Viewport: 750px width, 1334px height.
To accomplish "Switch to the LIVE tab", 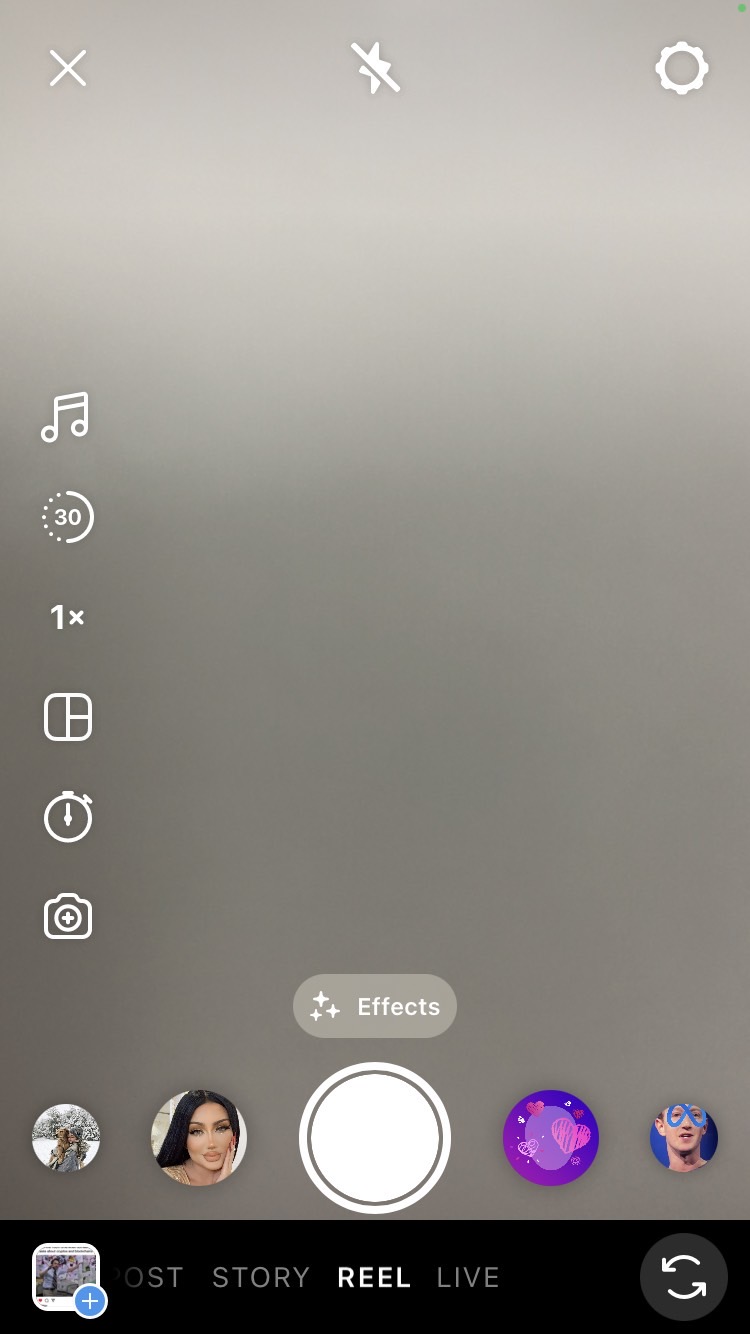I will pyautogui.click(x=467, y=1277).
